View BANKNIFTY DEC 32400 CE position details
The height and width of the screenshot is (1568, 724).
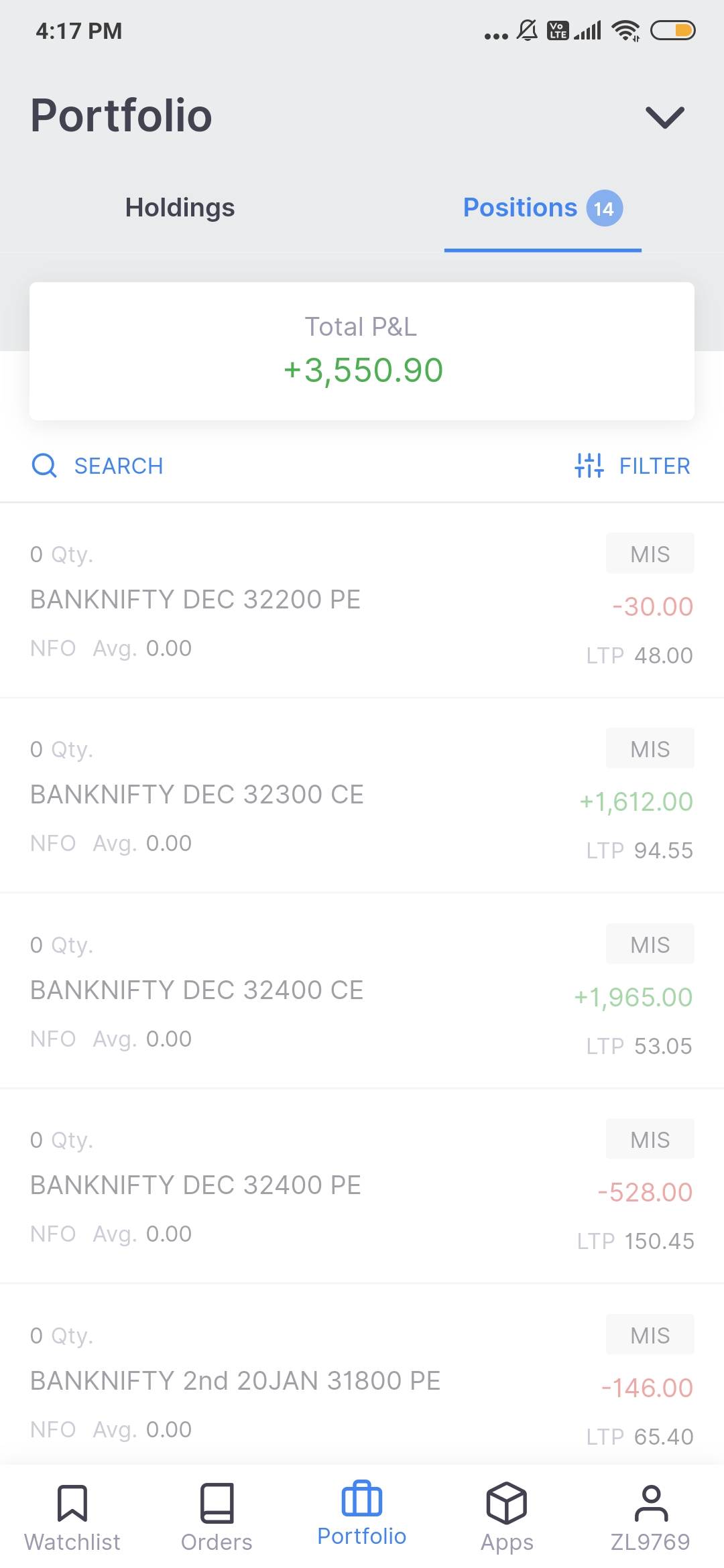click(x=362, y=992)
